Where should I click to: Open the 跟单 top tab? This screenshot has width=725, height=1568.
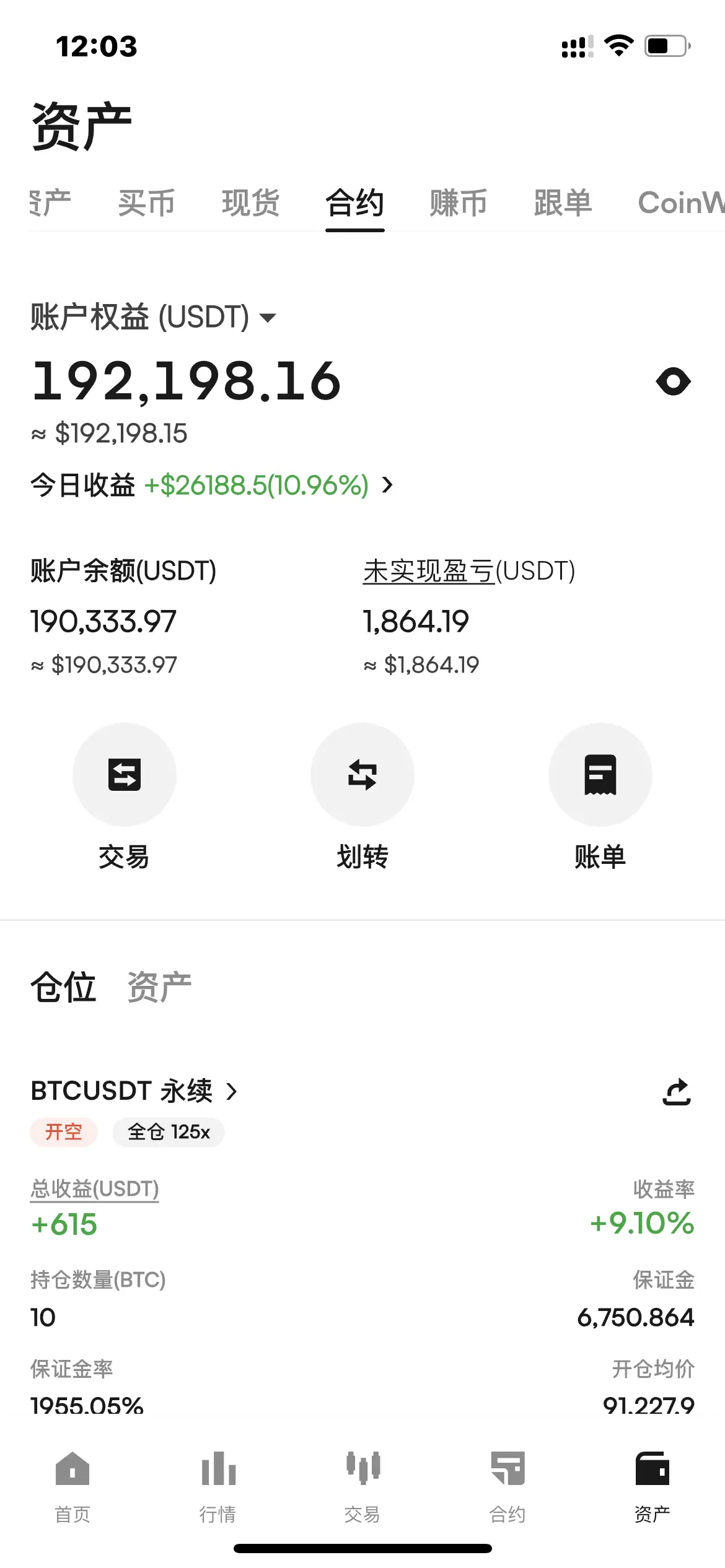[563, 203]
